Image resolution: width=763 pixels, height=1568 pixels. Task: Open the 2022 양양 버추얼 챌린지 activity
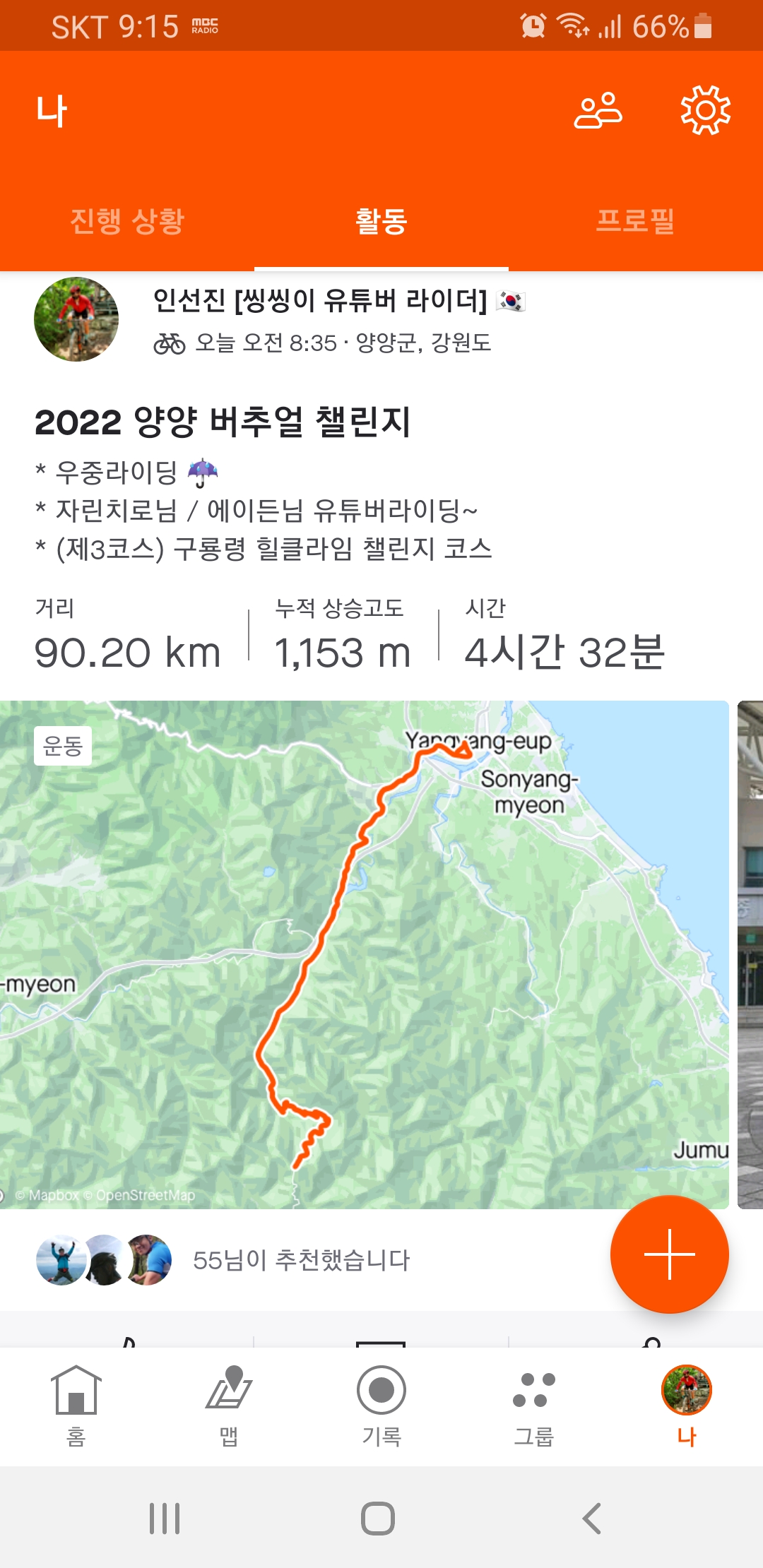click(223, 422)
